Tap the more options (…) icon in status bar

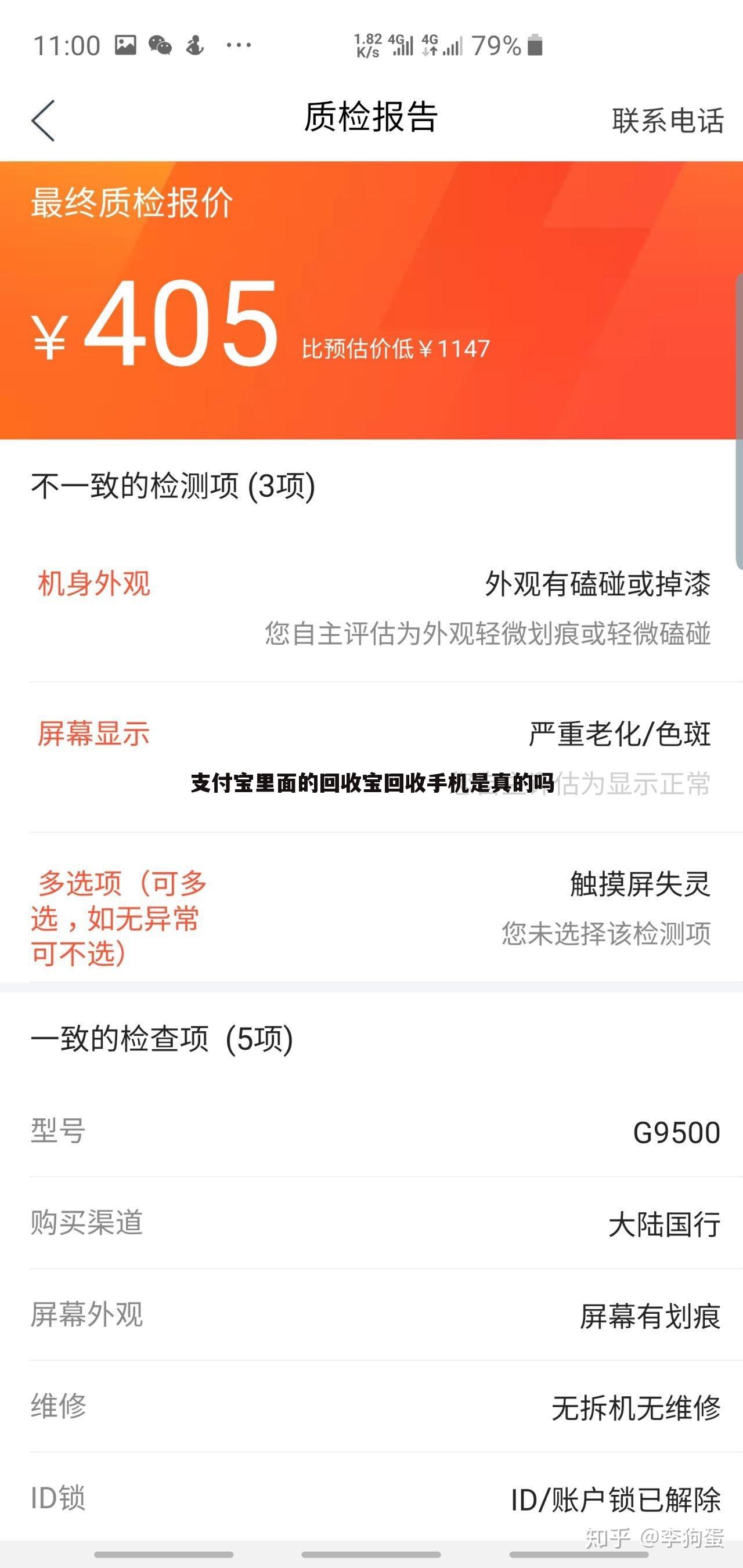pos(239,45)
